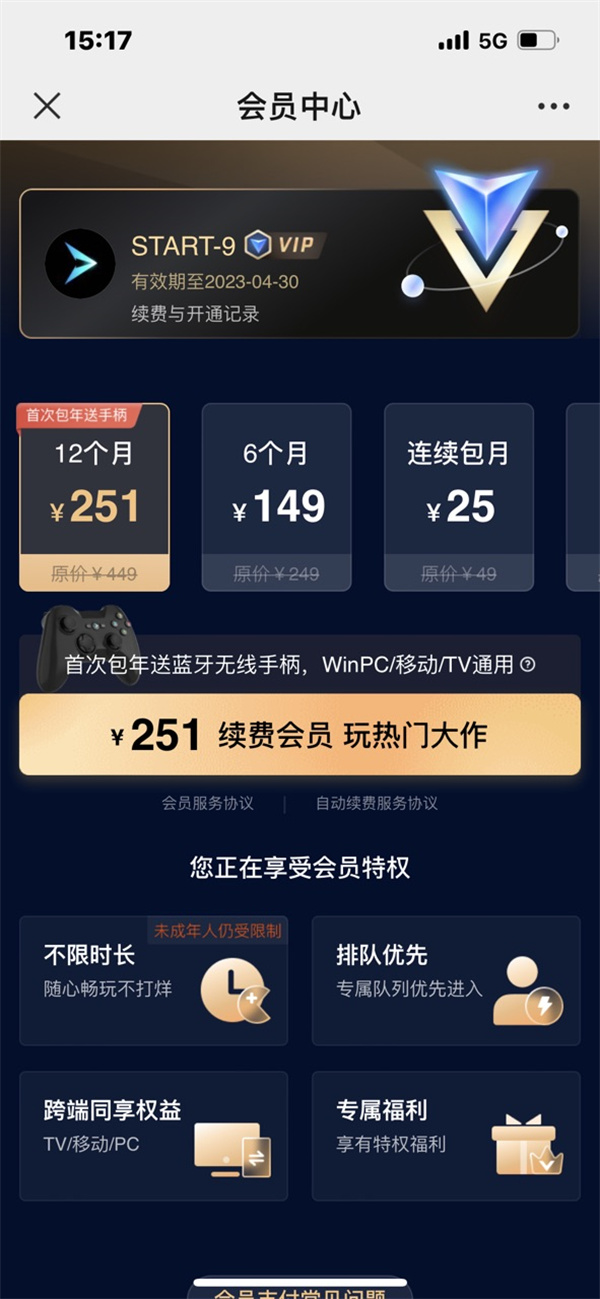Tap ¥251 续费会员 renew button
This screenshot has height=1299, width=600.
[x=299, y=735]
